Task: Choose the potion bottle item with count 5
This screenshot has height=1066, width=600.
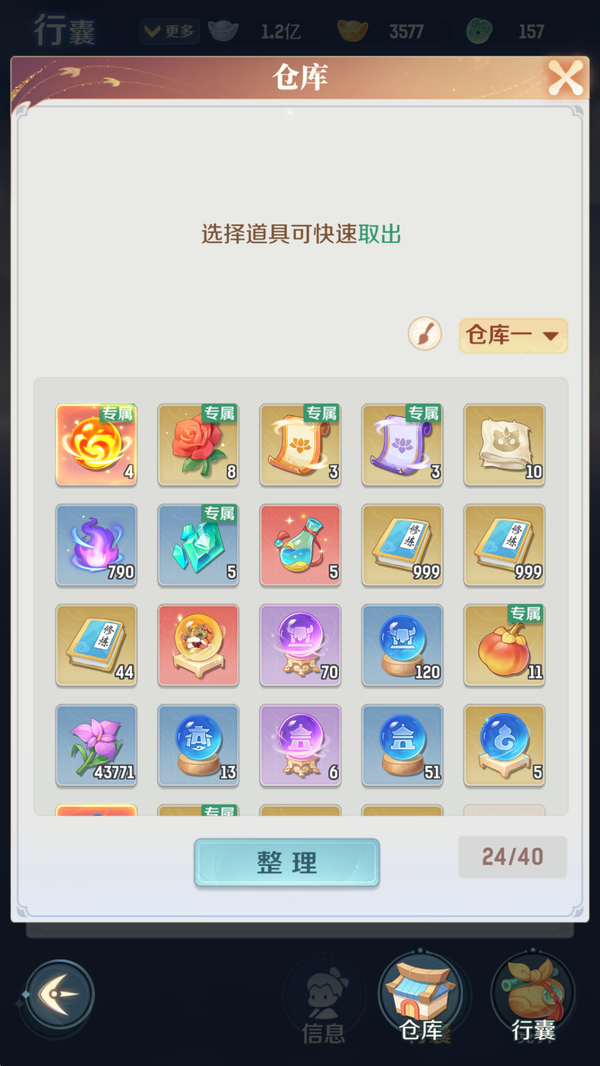Action: [x=301, y=545]
